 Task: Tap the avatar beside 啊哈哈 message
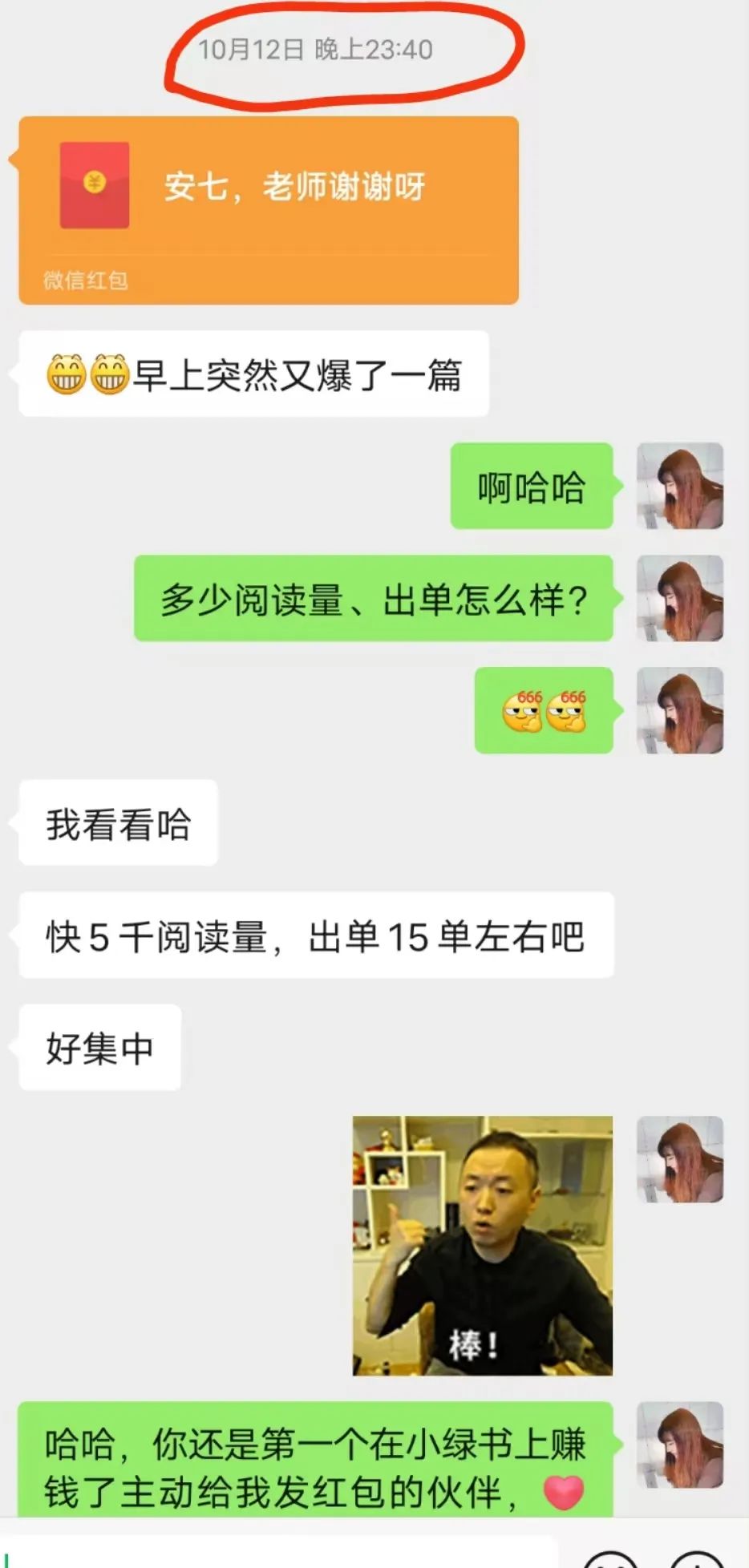679,486
